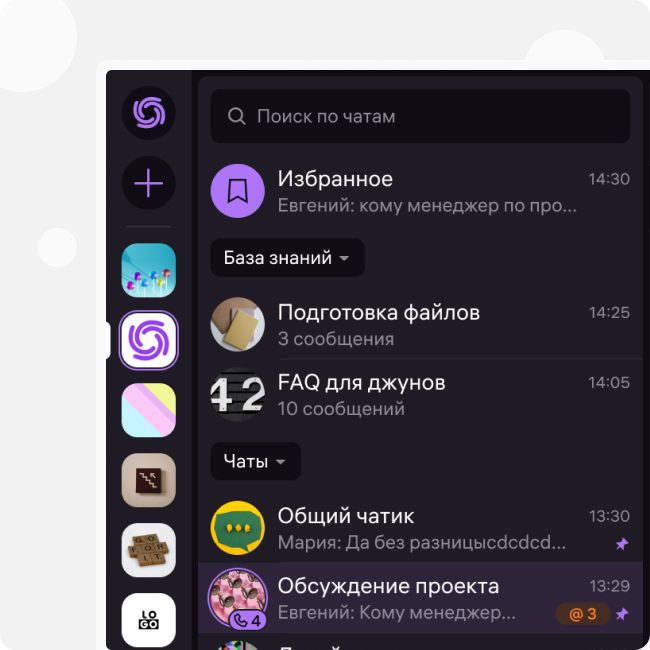Tap the round app logo at the top
650x650 pixels.
[149, 112]
